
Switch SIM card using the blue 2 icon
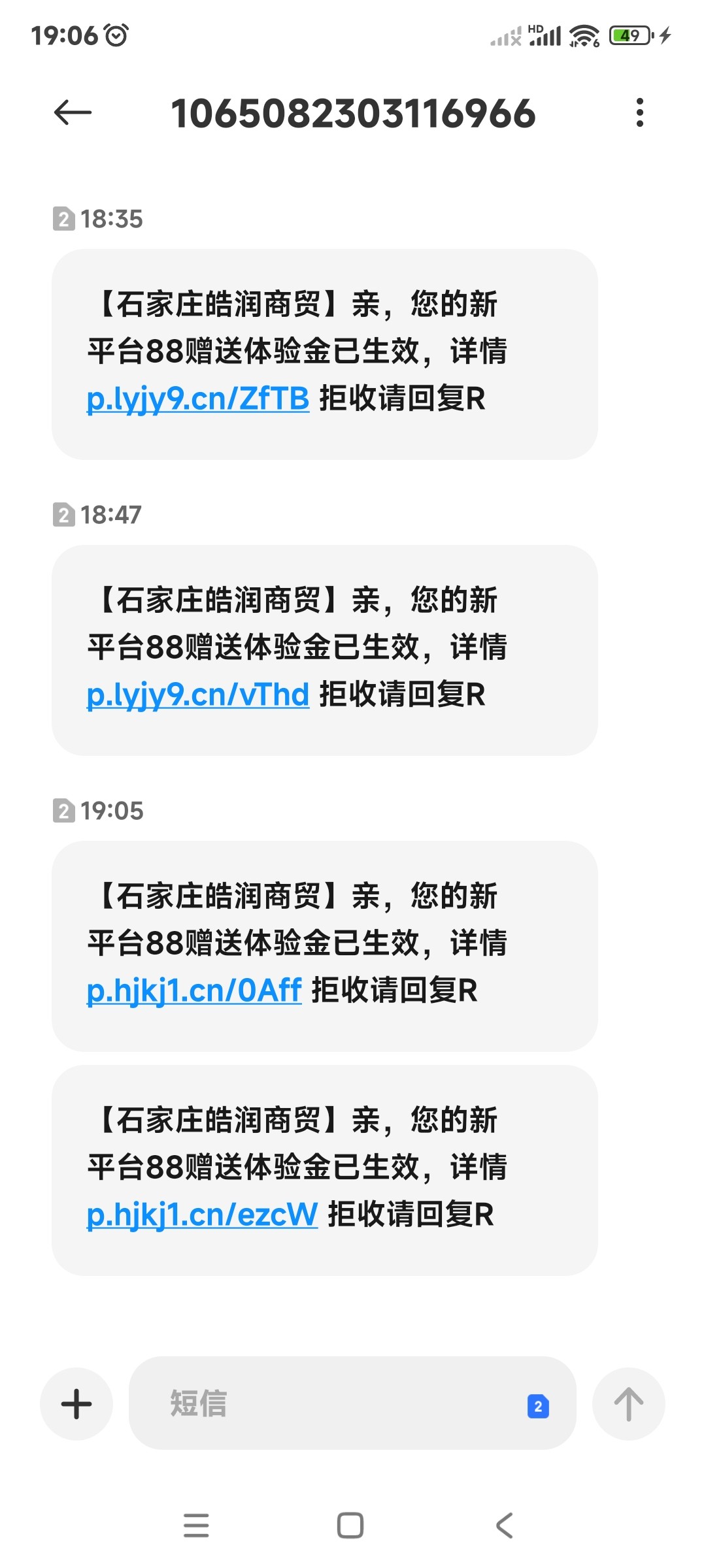tap(538, 1406)
